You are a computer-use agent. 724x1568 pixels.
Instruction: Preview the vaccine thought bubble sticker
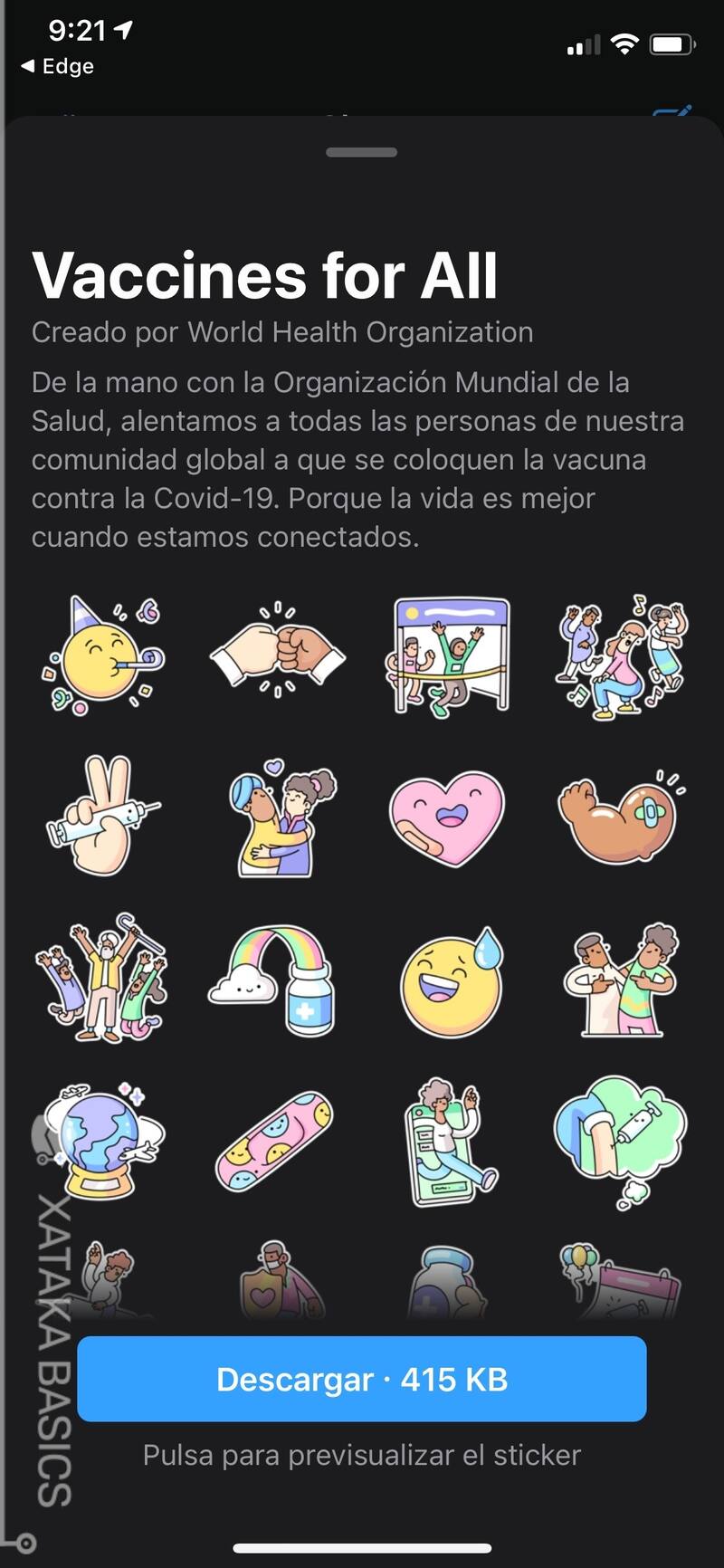coord(620,1139)
